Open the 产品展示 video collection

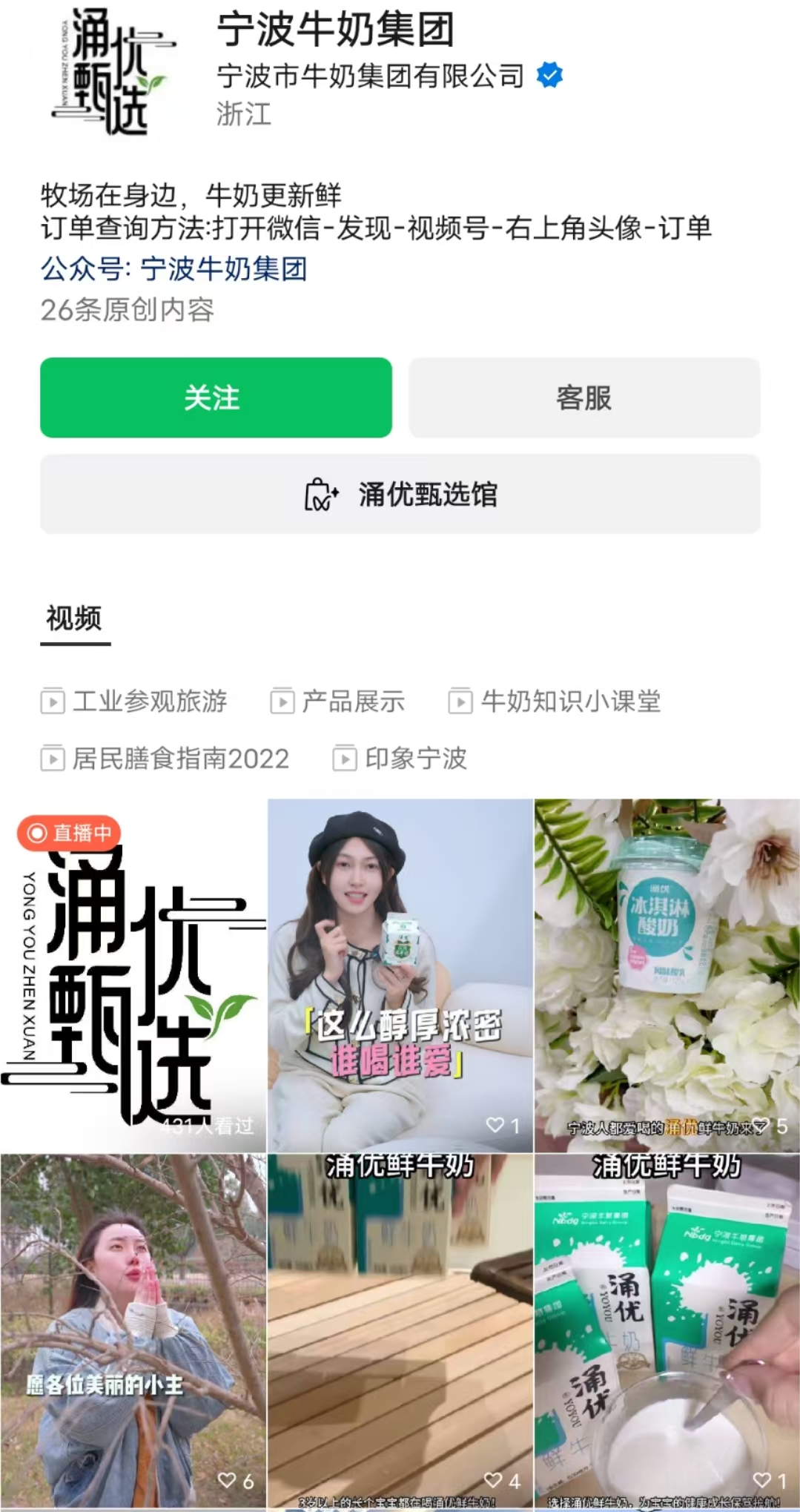point(339,701)
